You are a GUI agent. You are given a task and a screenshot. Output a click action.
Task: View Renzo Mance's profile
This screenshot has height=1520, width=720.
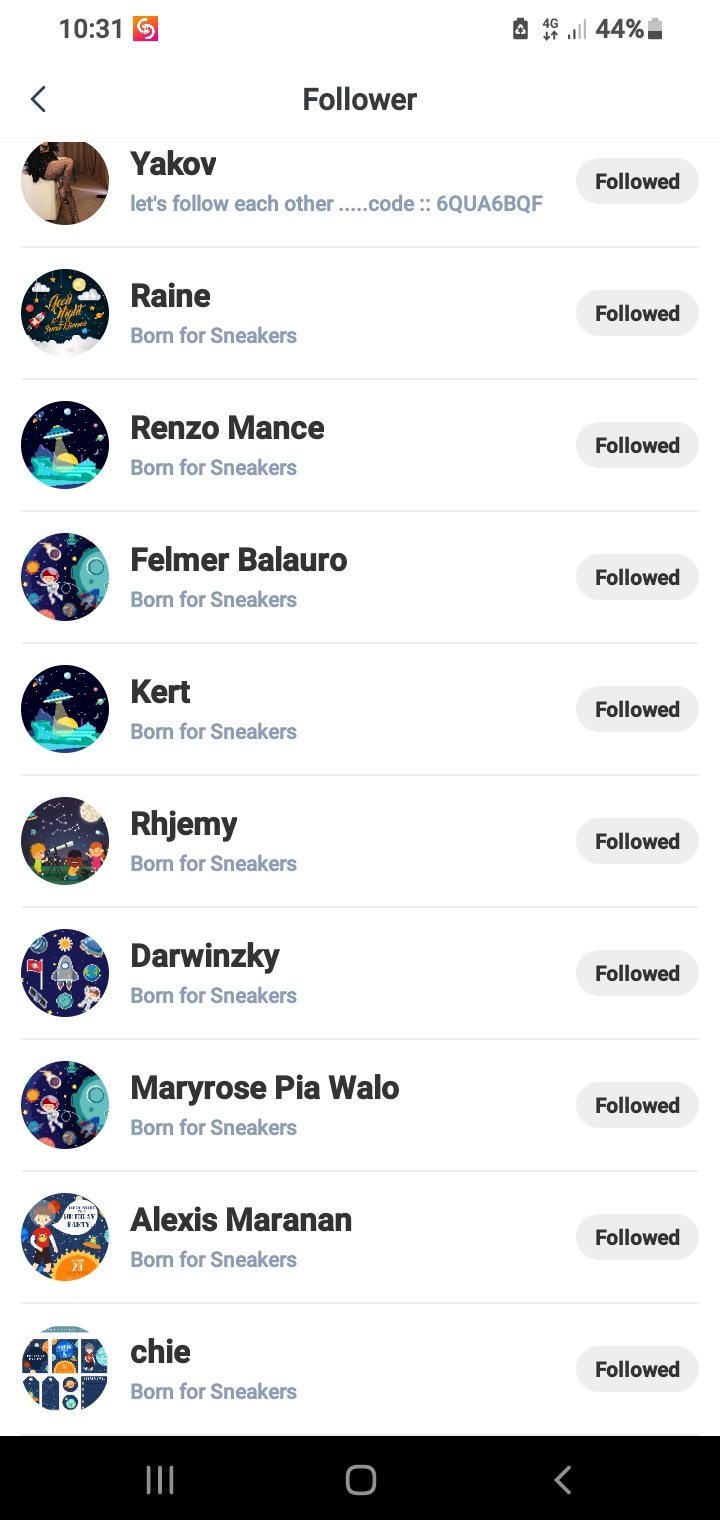click(x=227, y=429)
